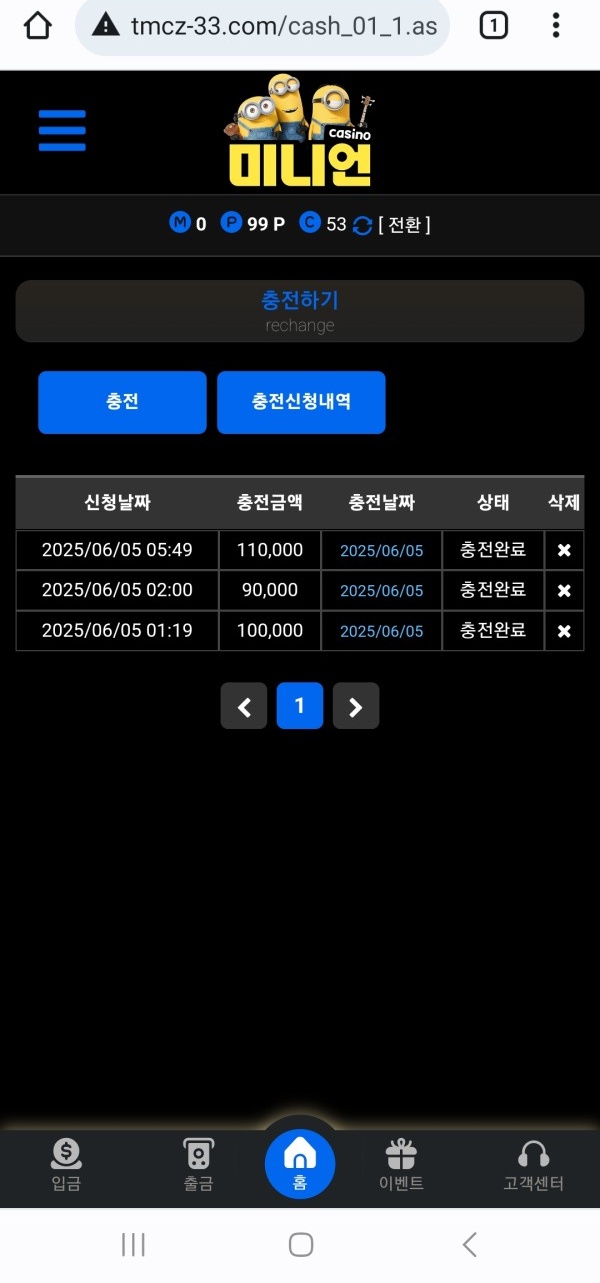600x1283 pixels.
Task: Go to previous page arrow
Action: [x=244, y=706]
